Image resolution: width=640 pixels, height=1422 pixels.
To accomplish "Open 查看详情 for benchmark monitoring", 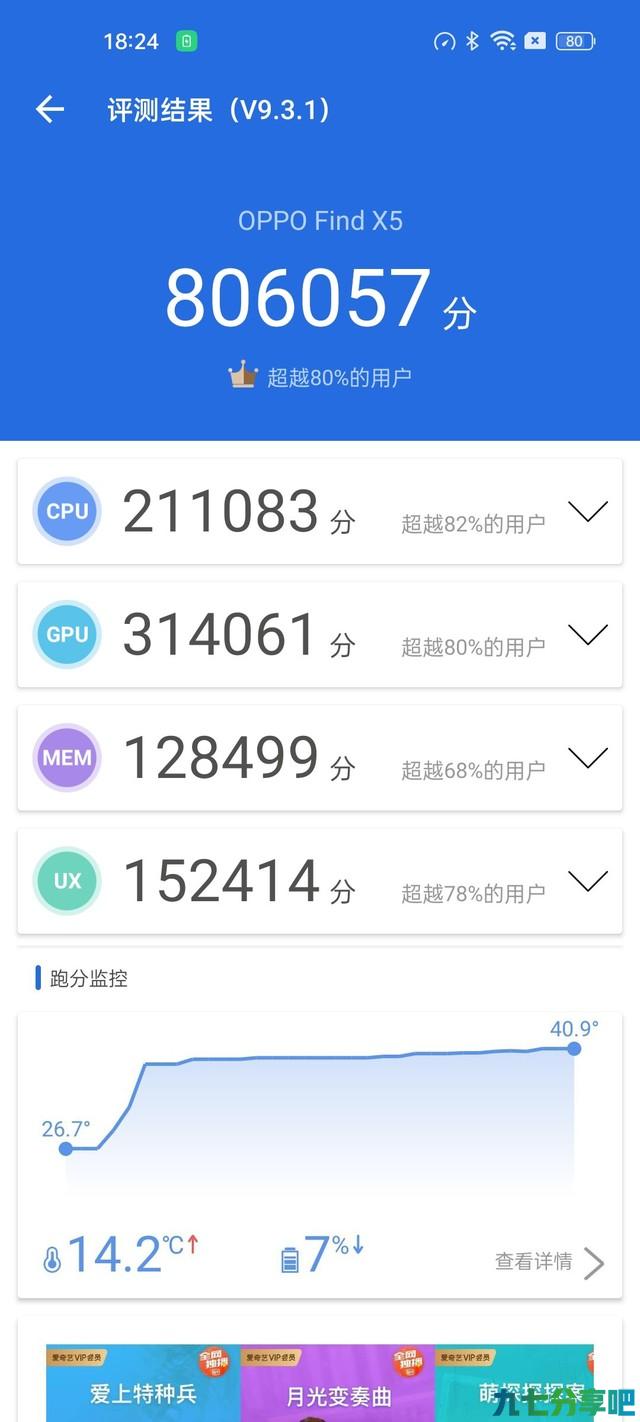I will [x=549, y=1262].
